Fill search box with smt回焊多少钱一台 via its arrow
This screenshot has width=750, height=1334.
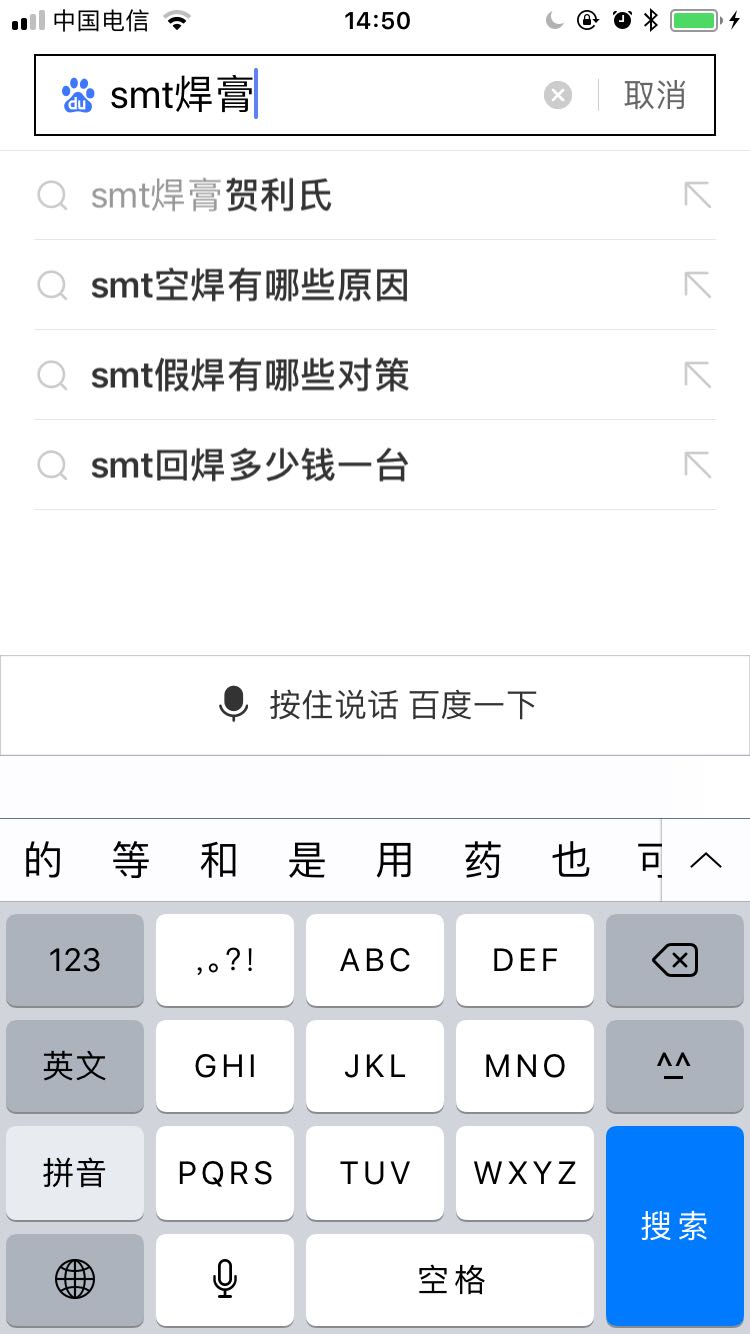click(697, 465)
